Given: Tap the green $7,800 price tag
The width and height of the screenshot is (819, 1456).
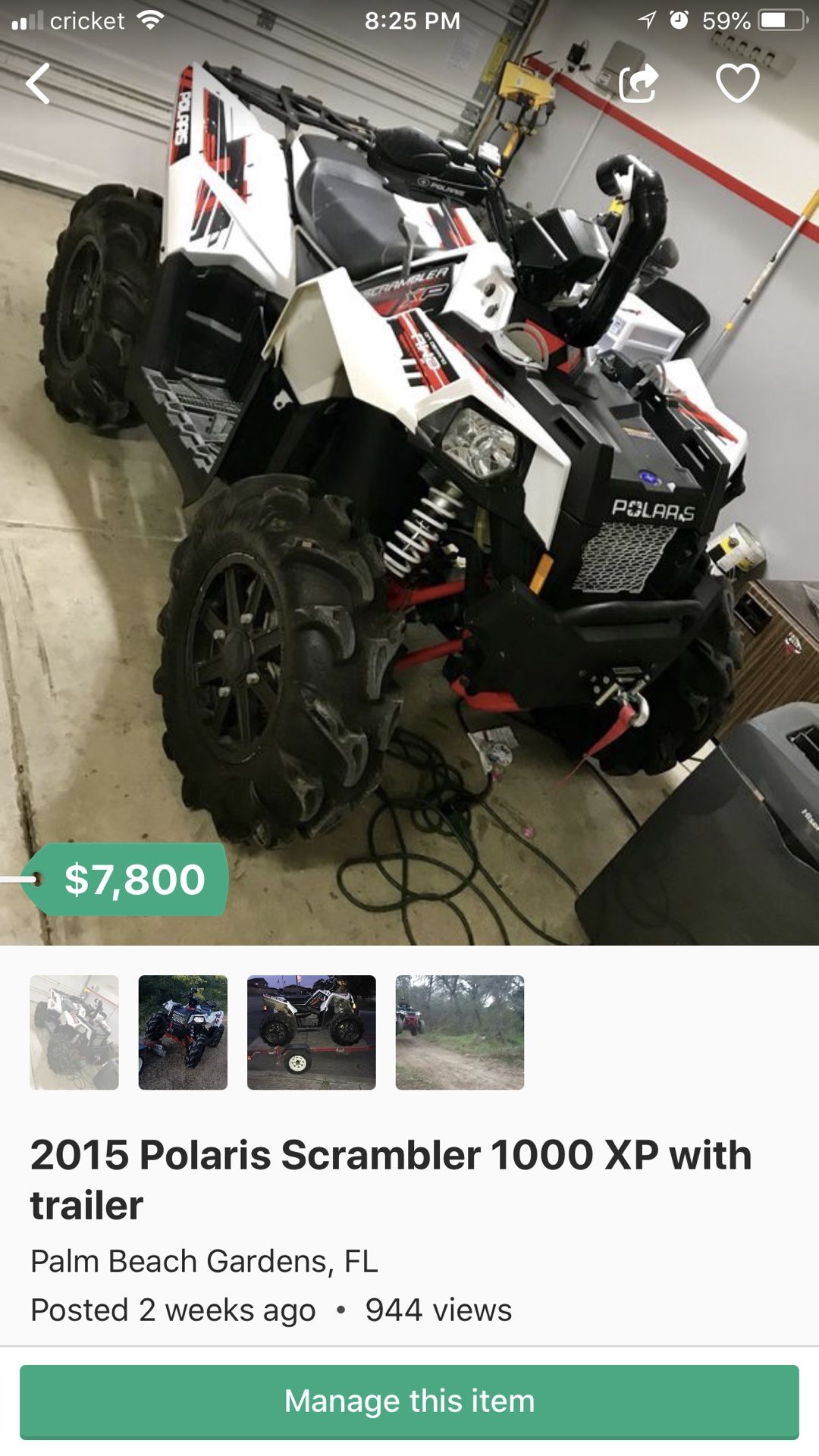Looking at the screenshot, I should [133, 879].
